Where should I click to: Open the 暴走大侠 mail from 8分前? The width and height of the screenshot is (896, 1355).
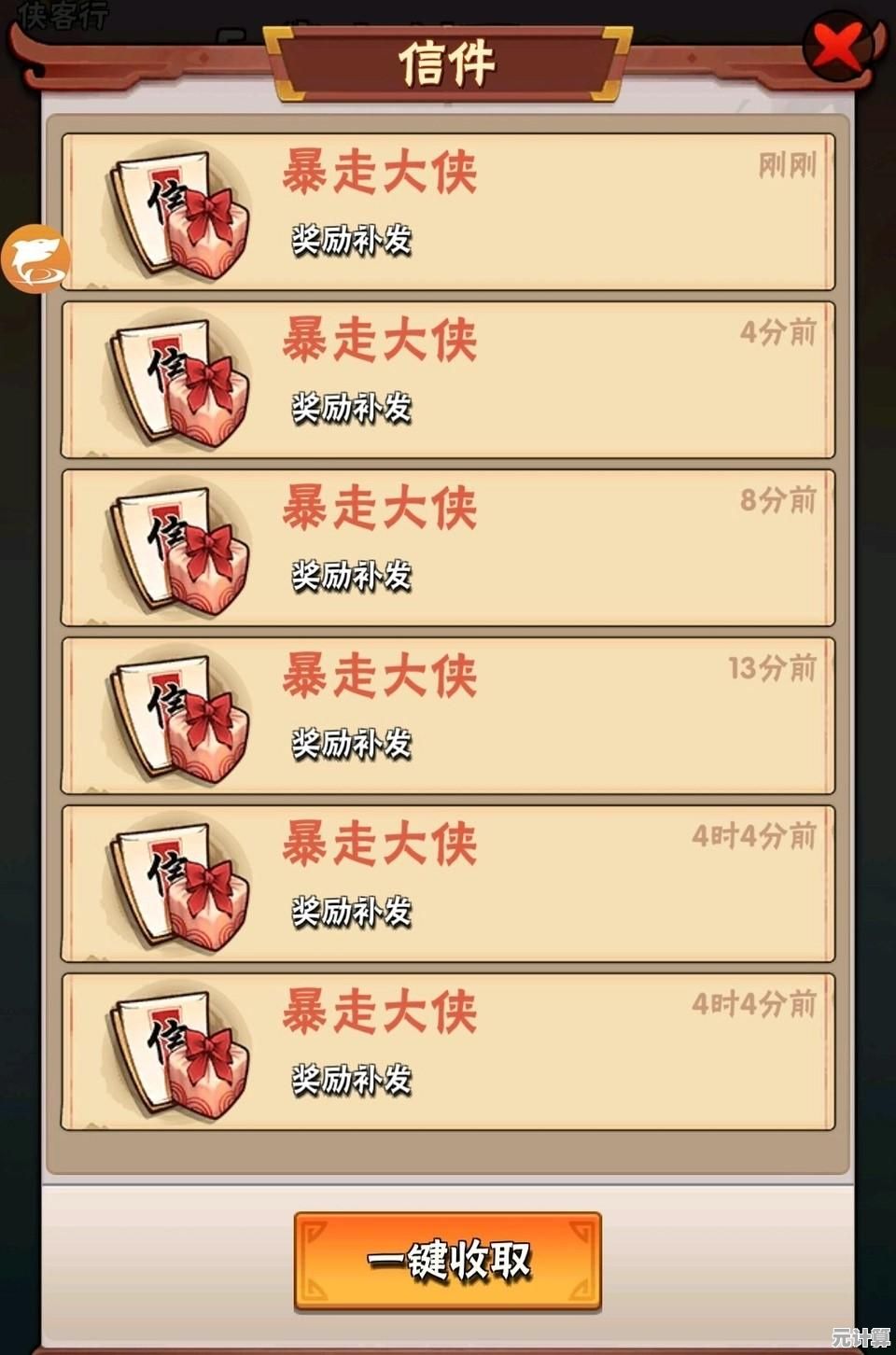coord(448,548)
